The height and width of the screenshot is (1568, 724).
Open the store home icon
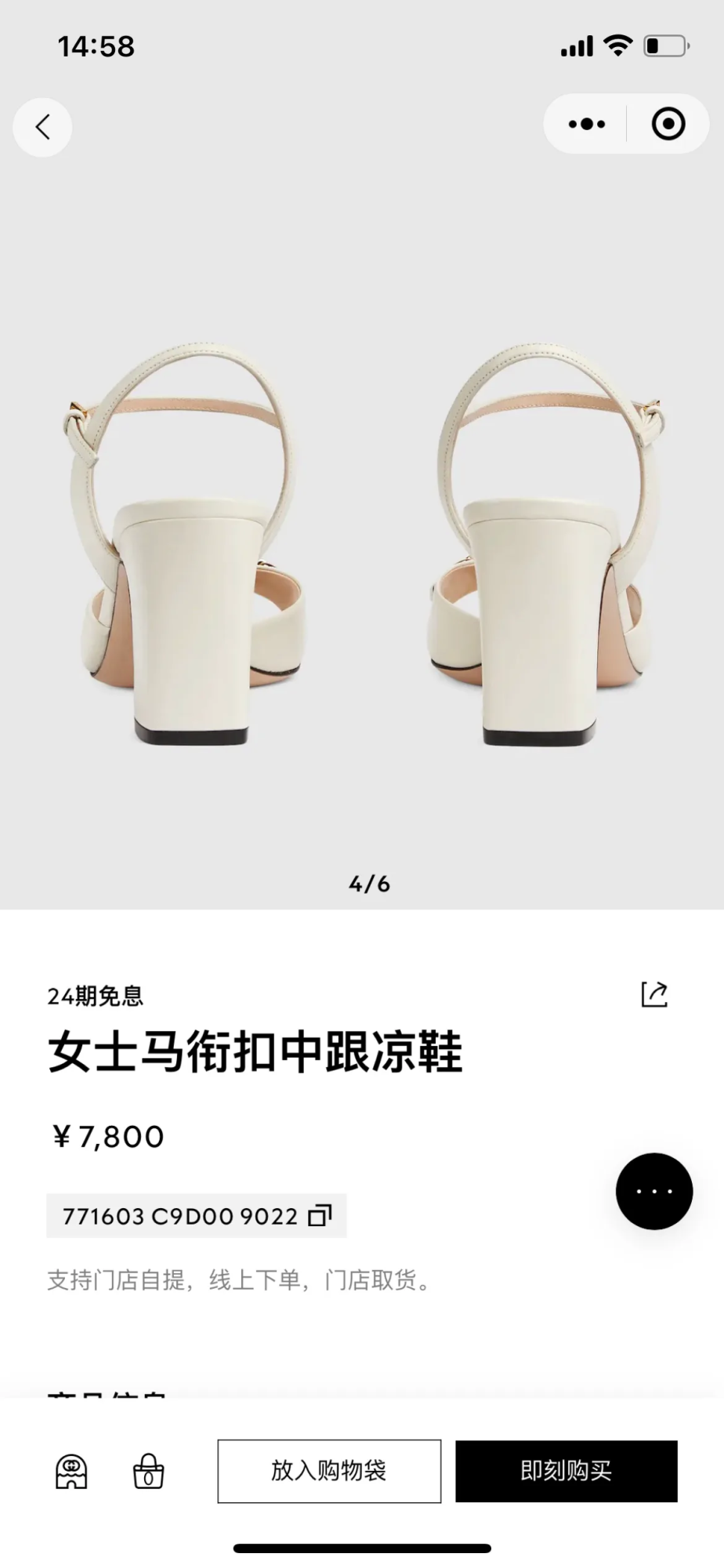point(71,1471)
